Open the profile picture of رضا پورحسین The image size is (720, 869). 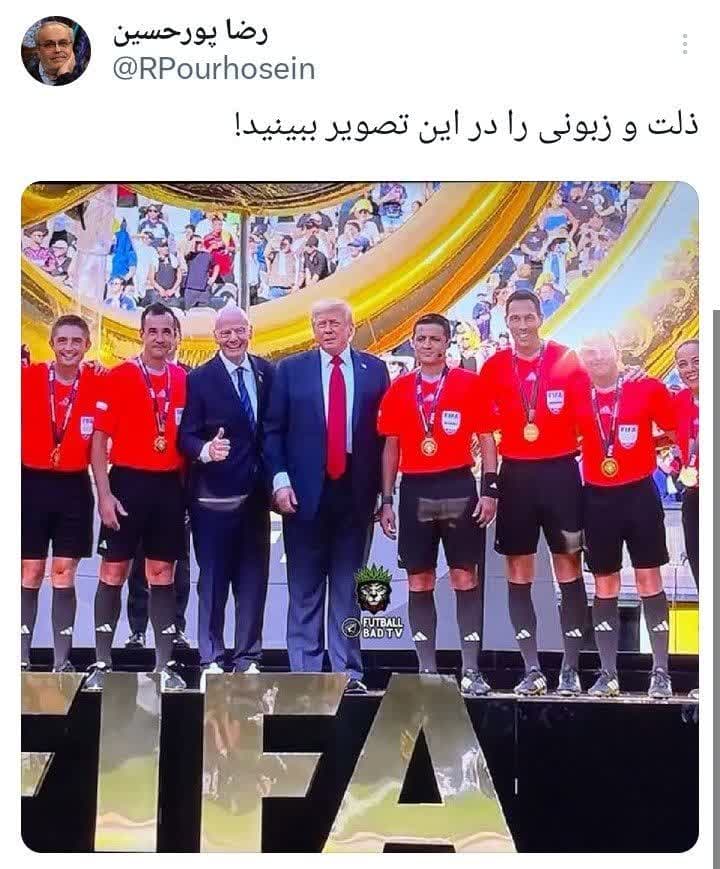(x=56, y=51)
